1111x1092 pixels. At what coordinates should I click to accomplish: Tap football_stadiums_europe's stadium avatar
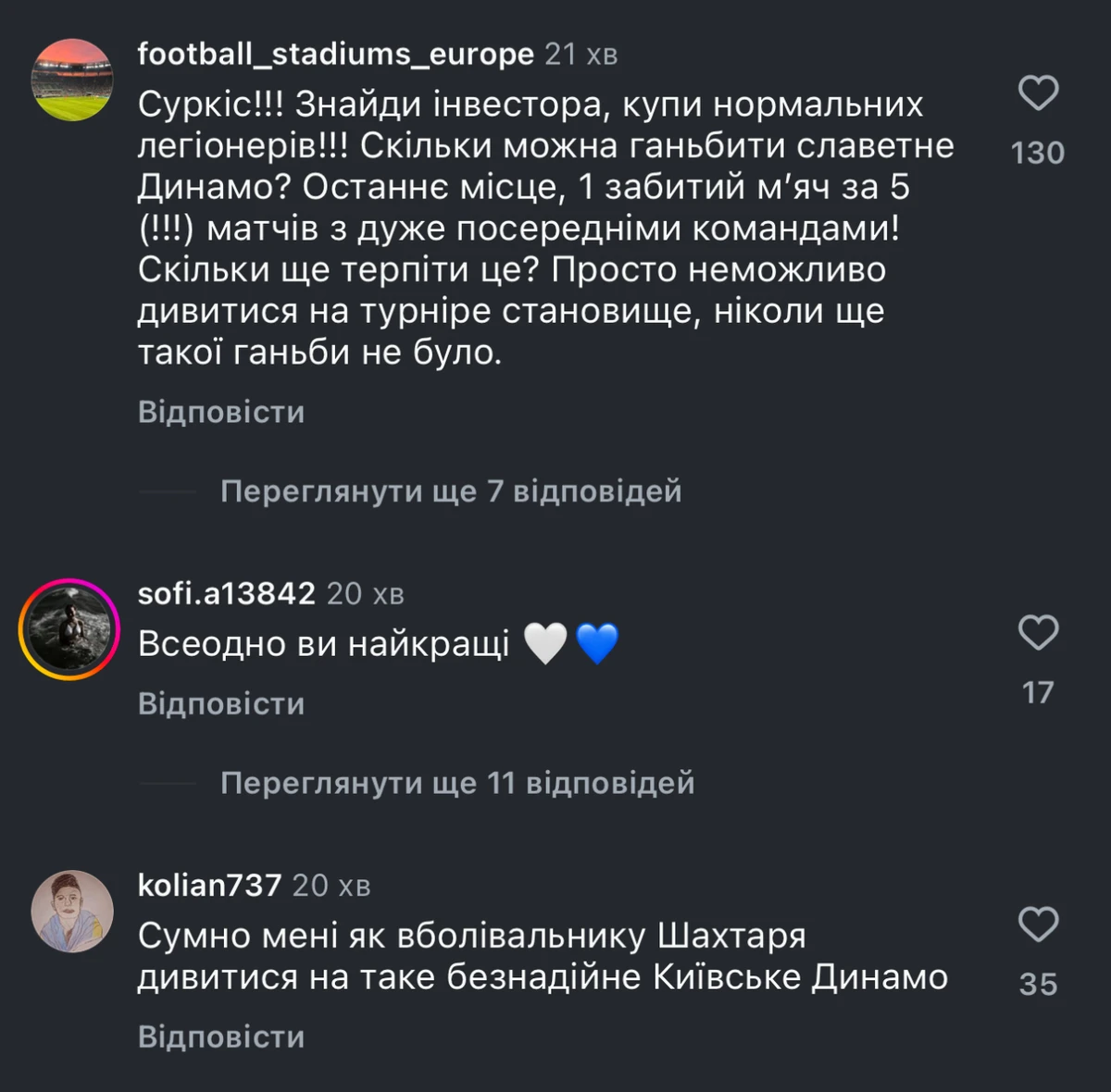(72, 80)
